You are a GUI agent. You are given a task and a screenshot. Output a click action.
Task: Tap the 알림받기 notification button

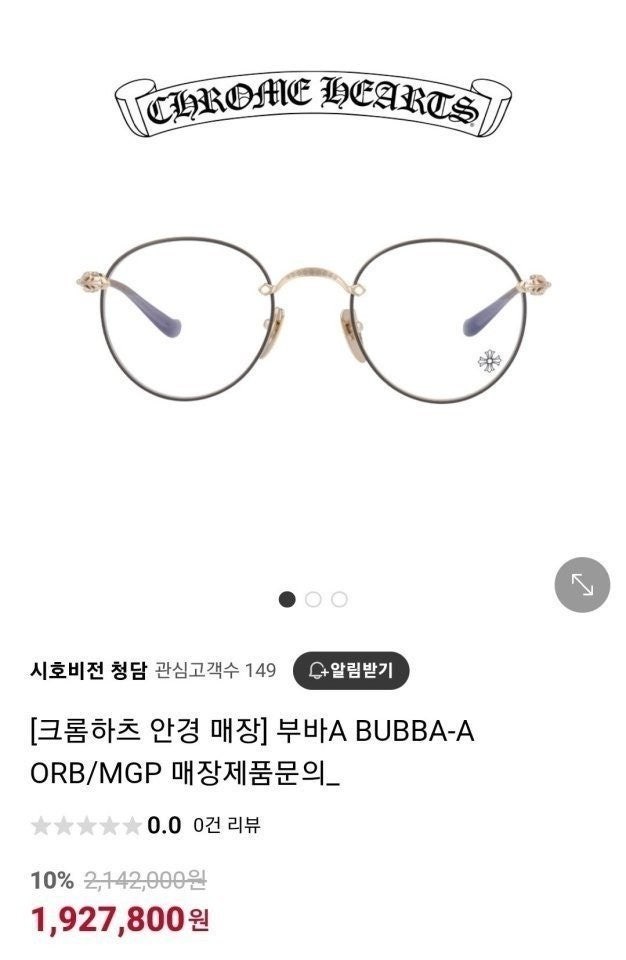pyautogui.click(x=350, y=670)
